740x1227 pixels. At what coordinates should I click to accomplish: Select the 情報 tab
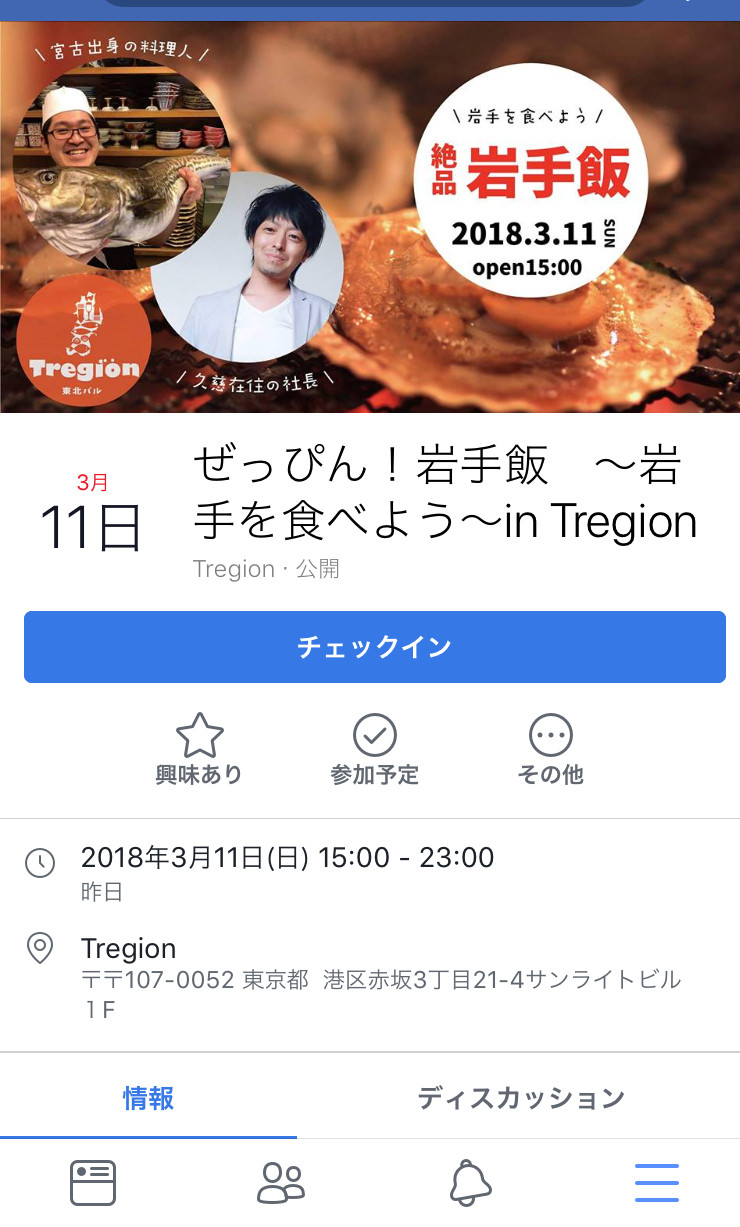148,1098
